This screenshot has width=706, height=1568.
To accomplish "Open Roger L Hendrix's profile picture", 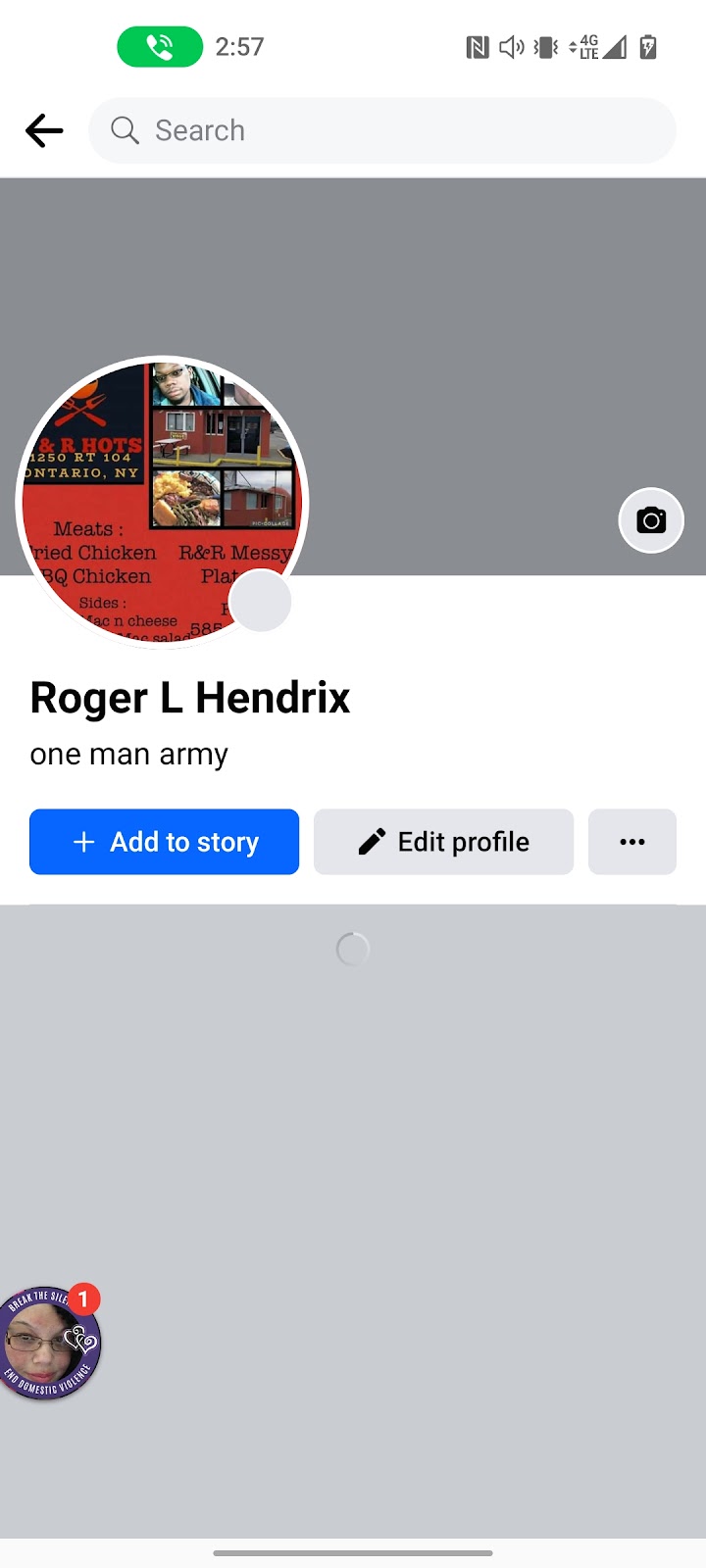I will (162, 502).
